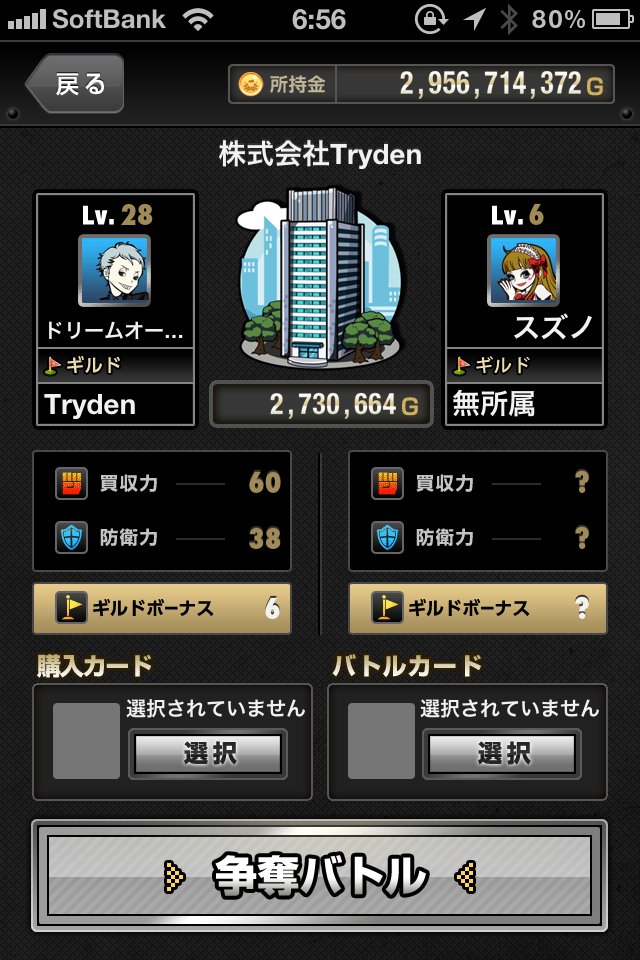Viewport: 640px width, 960px height.
Task: Tap 選択 under 購入カード
Action: tap(208, 754)
